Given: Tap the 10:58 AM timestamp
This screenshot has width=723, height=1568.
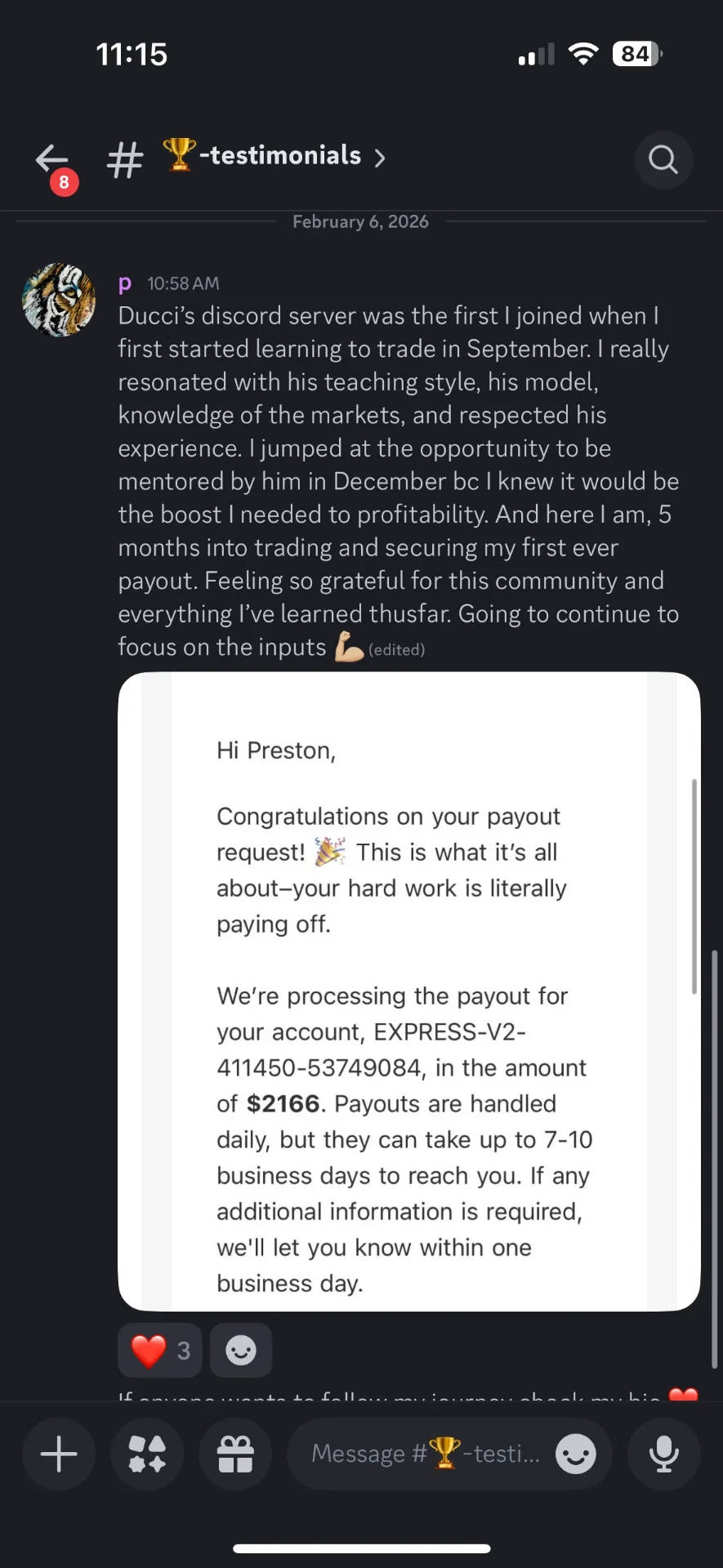Looking at the screenshot, I should click(182, 283).
